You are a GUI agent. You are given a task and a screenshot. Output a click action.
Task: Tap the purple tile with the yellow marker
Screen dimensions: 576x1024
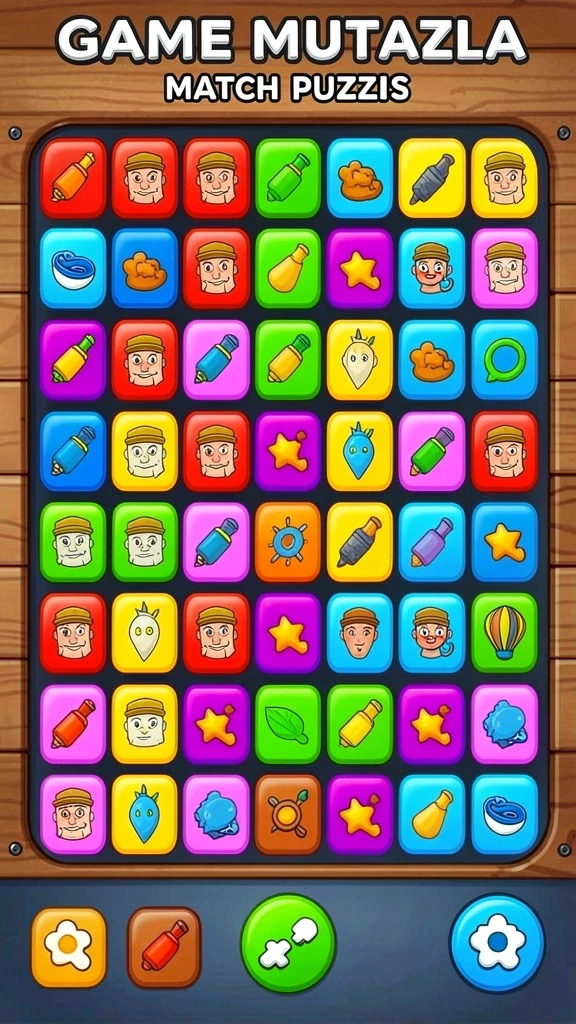point(73,359)
